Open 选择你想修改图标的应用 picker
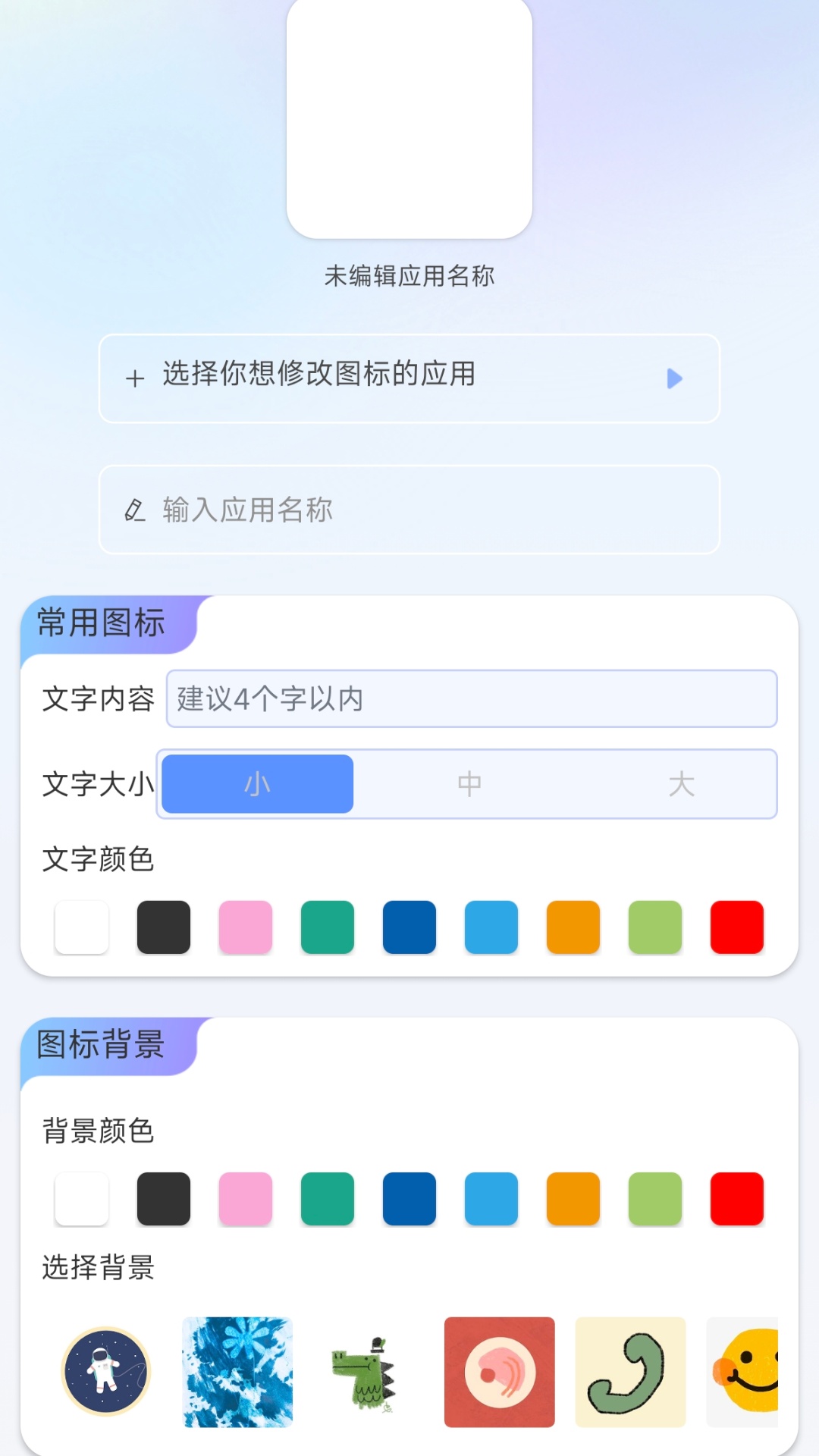 [x=409, y=378]
